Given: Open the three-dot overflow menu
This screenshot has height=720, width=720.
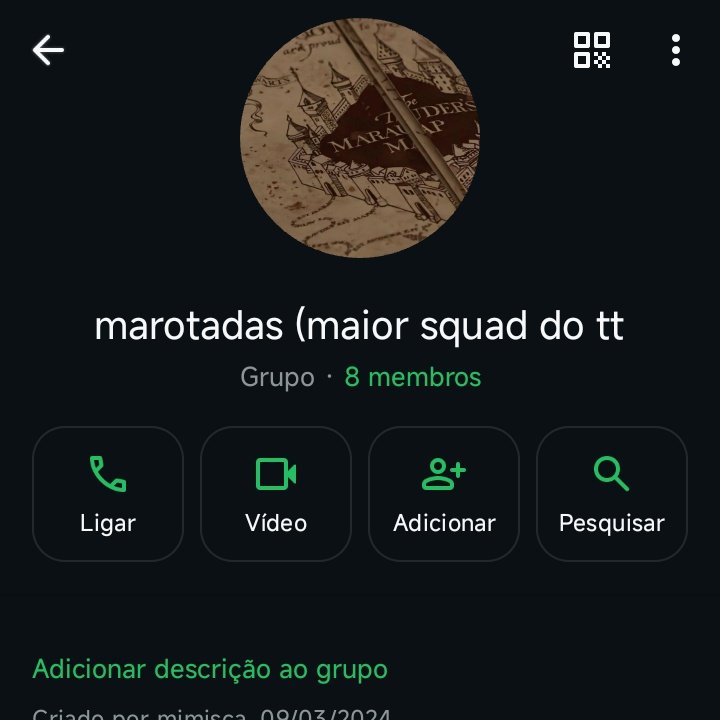Looking at the screenshot, I should (676, 50).
